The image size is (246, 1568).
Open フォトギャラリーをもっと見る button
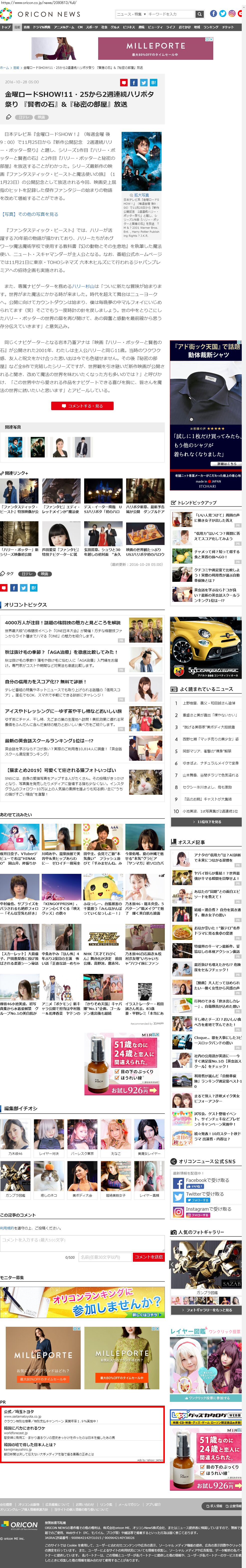[207, 1310]
